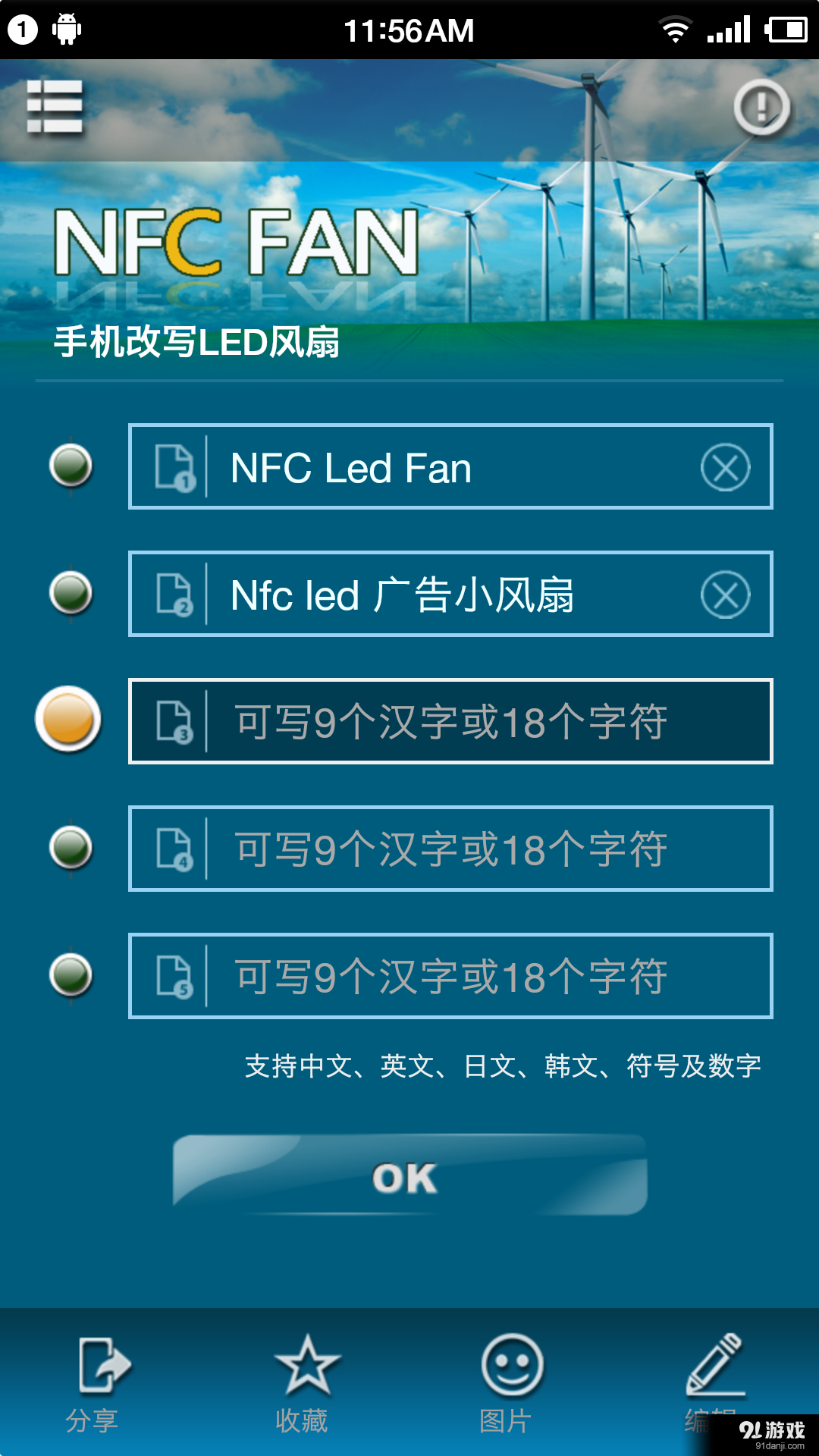Viewport: 819px width, 1456px height.
Task: Click the info exclamation icon at top right
Action: [761, 106]
